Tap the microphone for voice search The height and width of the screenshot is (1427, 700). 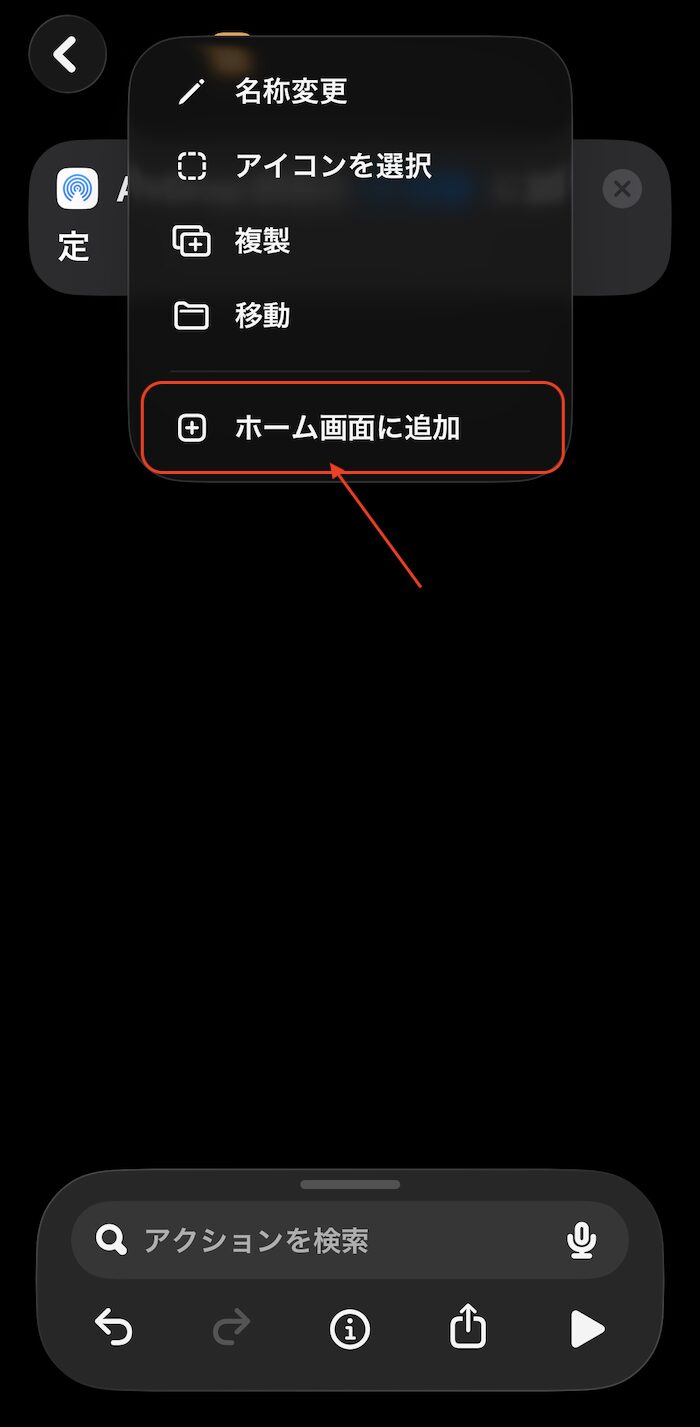pos(581,1241)
